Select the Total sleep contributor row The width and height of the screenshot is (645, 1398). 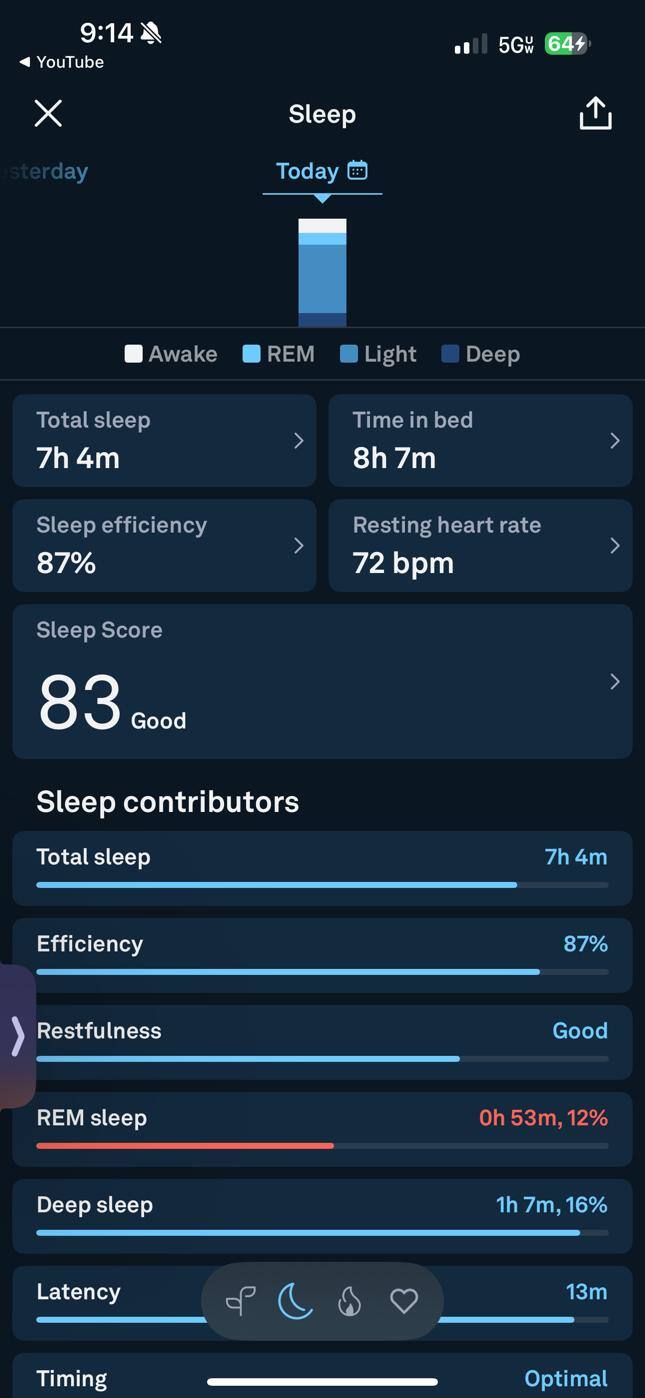[x=322, y=867]
